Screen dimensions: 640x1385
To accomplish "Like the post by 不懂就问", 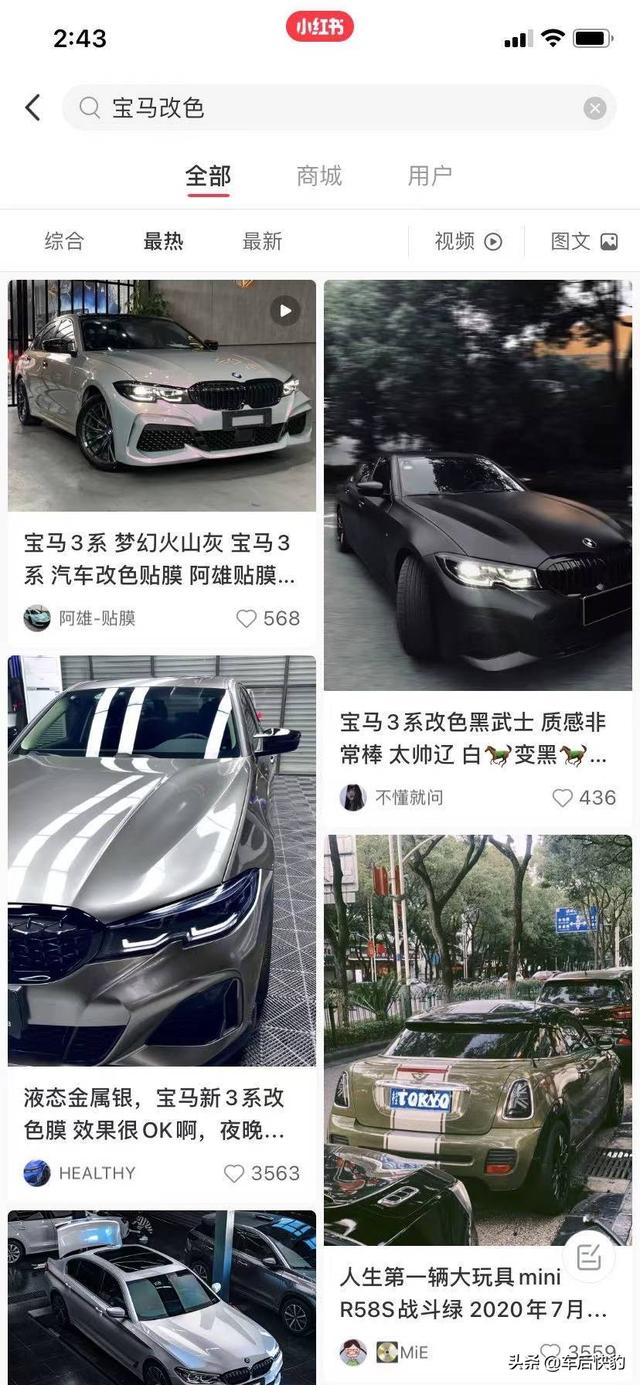I will 563,797.
